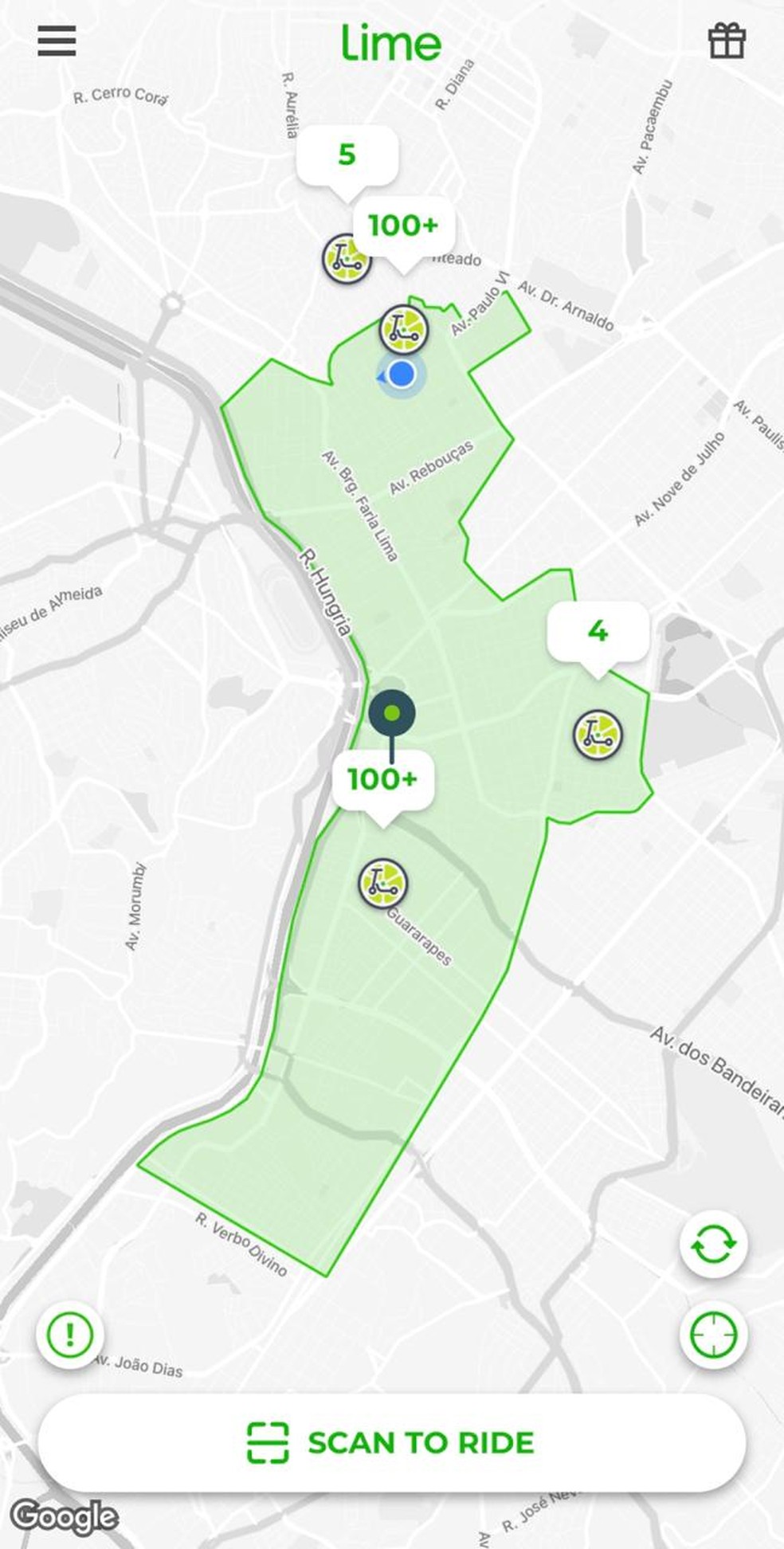Recenter map on my location
The height and width of the screenshot is (1549, 784).
(713, 1335)
